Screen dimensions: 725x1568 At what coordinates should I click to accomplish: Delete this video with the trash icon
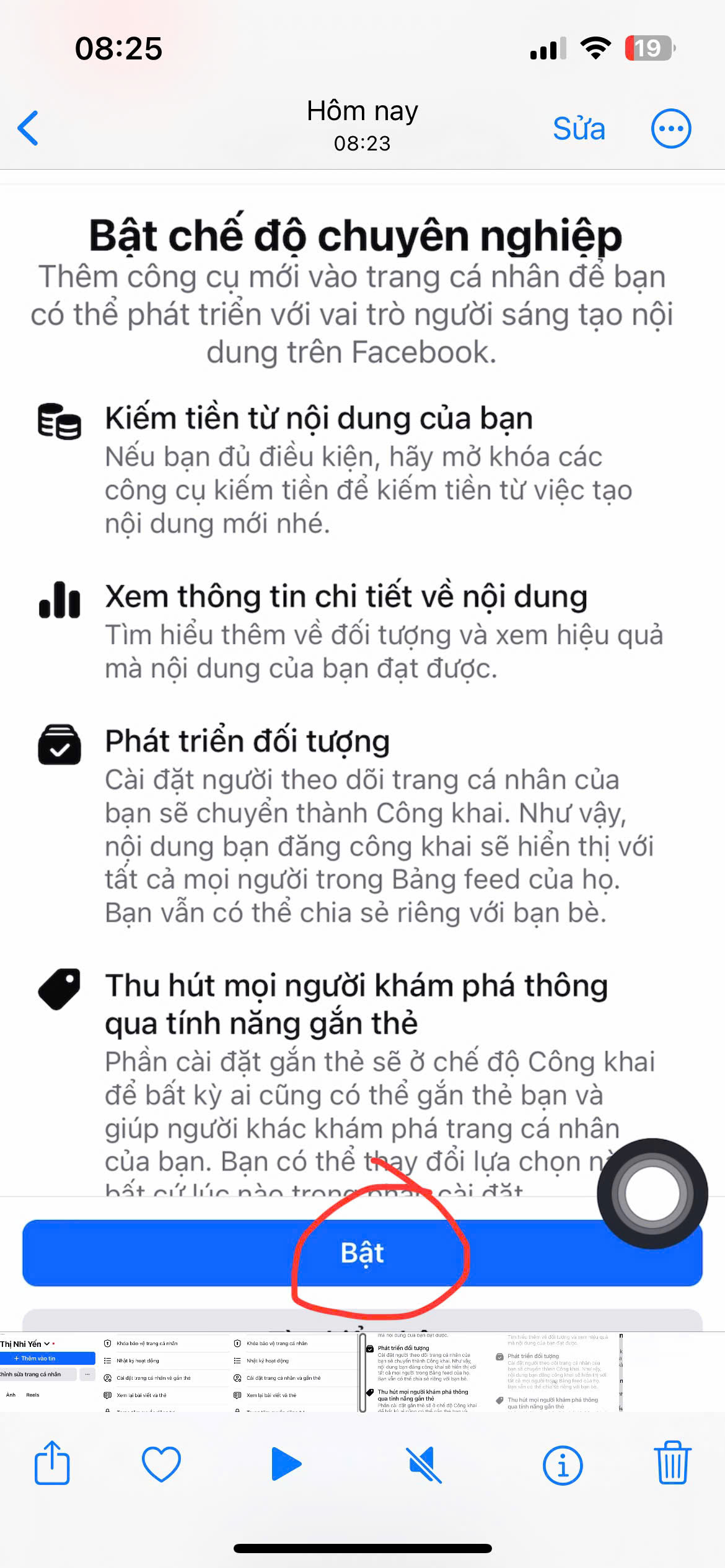[x=672, y=1464]
